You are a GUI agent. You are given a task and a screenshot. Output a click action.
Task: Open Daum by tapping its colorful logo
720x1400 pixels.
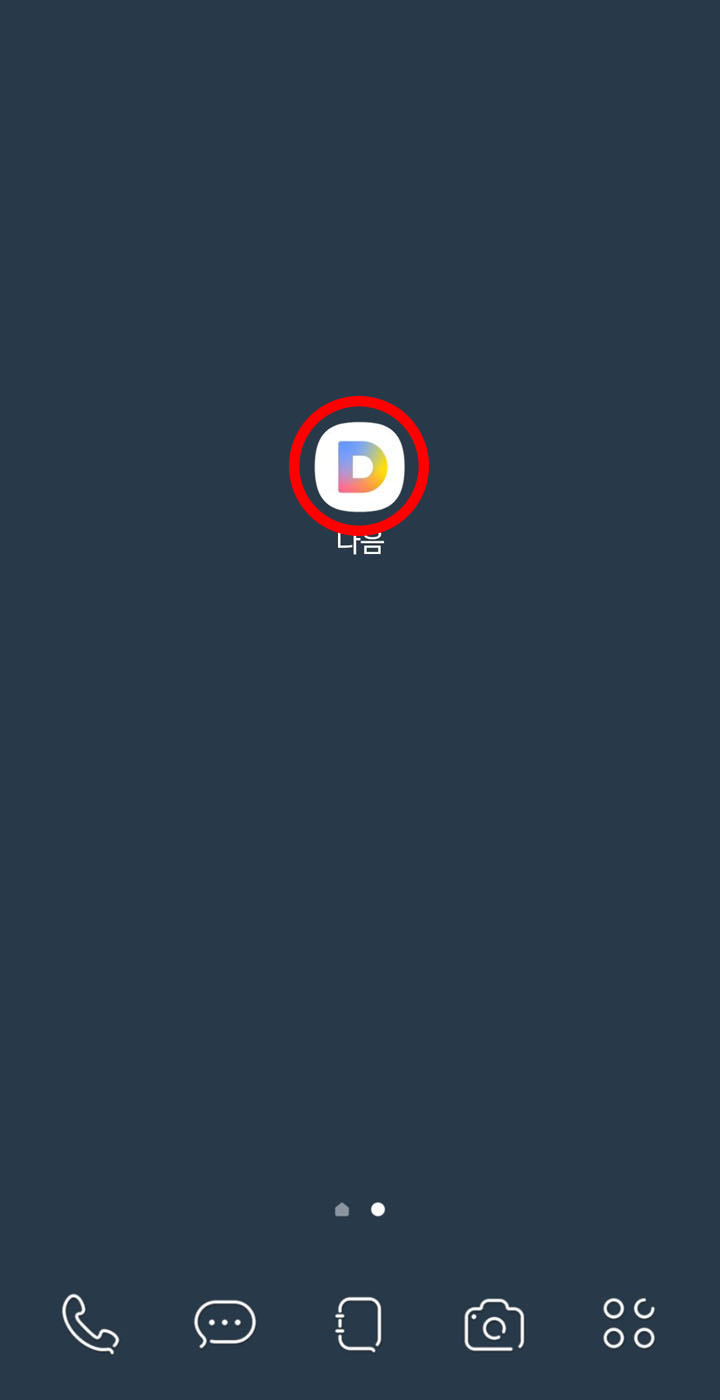[360, 464]
